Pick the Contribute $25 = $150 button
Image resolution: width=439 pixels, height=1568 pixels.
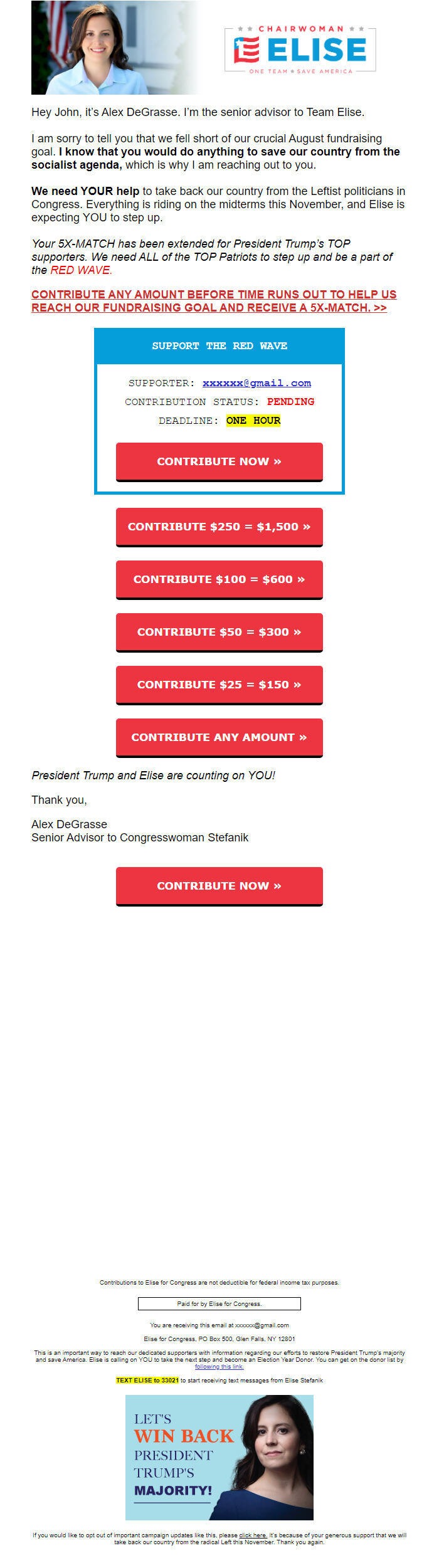click(219, 685)
